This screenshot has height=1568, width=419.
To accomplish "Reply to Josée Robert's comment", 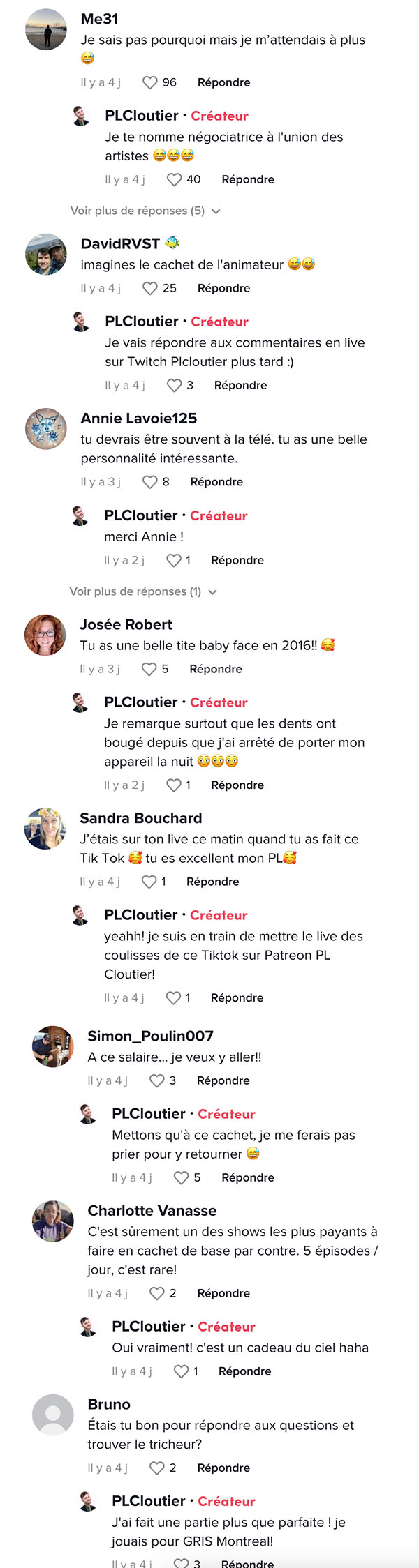I will pos(216,669).
